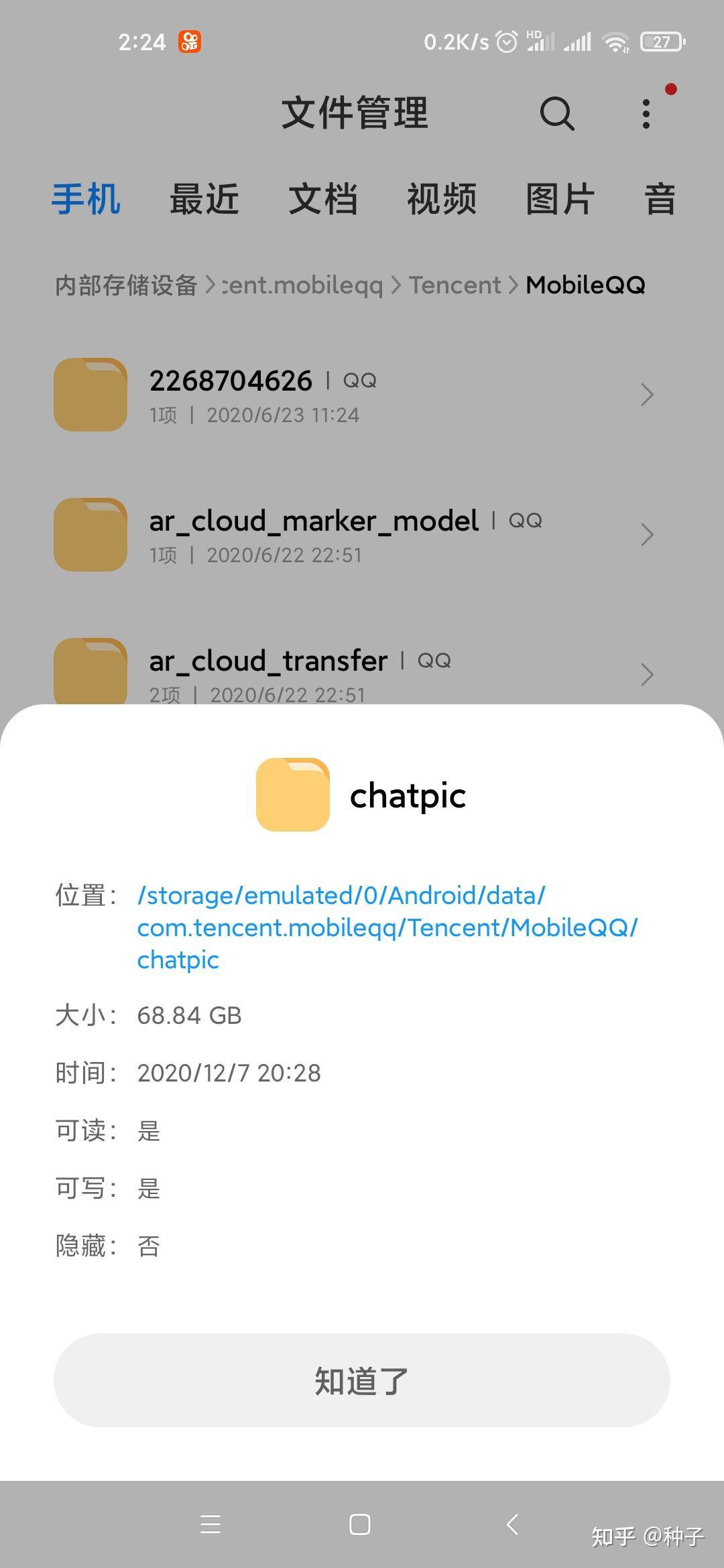Open the three-dot overflow menu
724x1568 pixels.
646,114
